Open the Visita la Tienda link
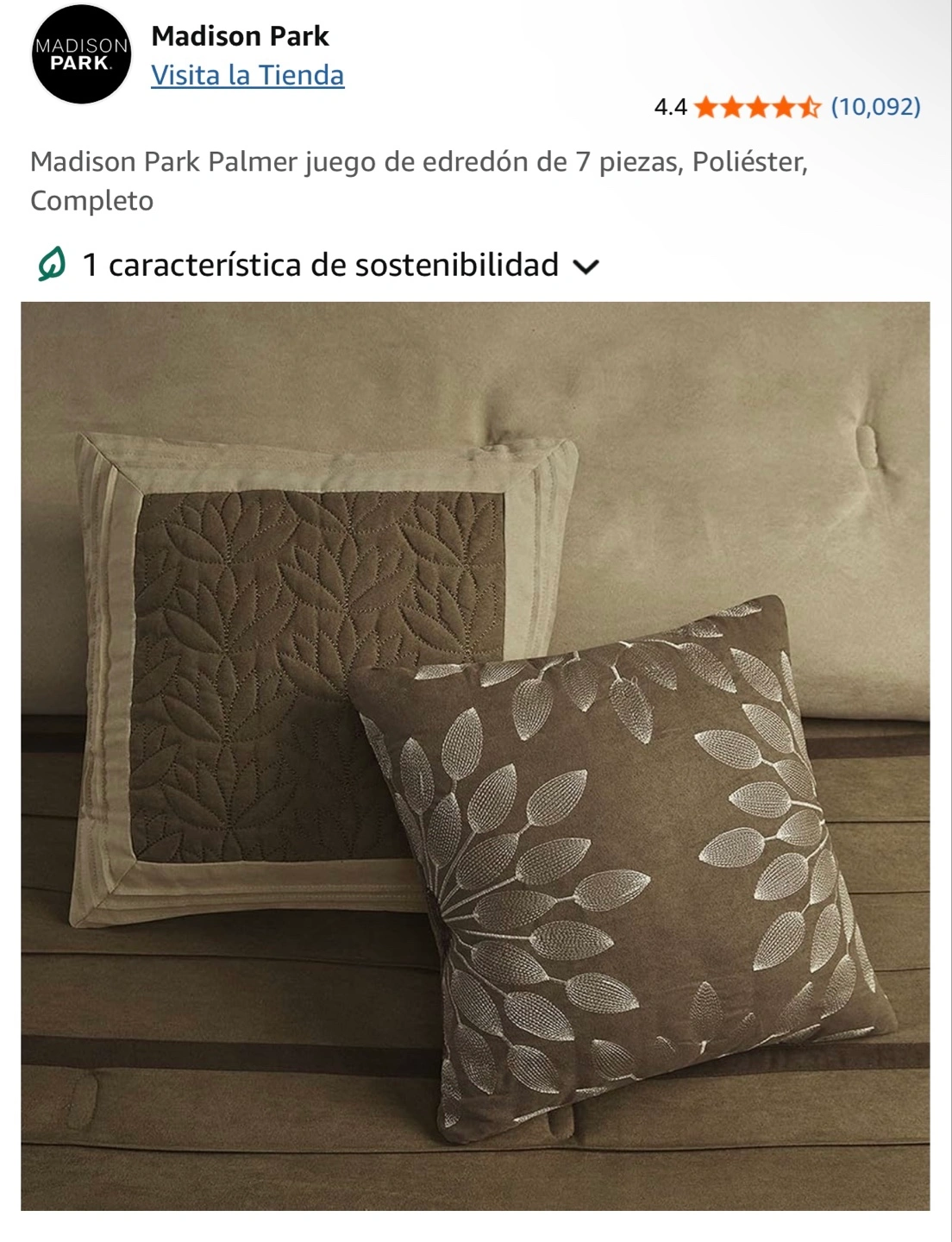 pyautogui.click(x=247, y=75)
